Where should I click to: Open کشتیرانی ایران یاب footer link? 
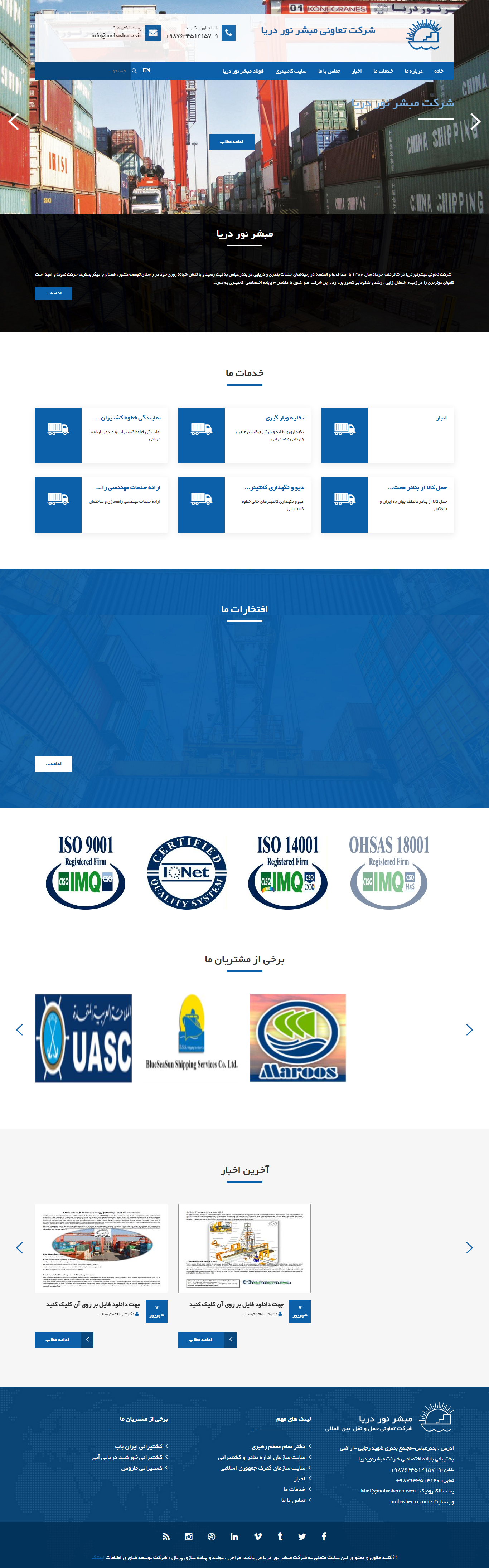[x=139, y=1446]
